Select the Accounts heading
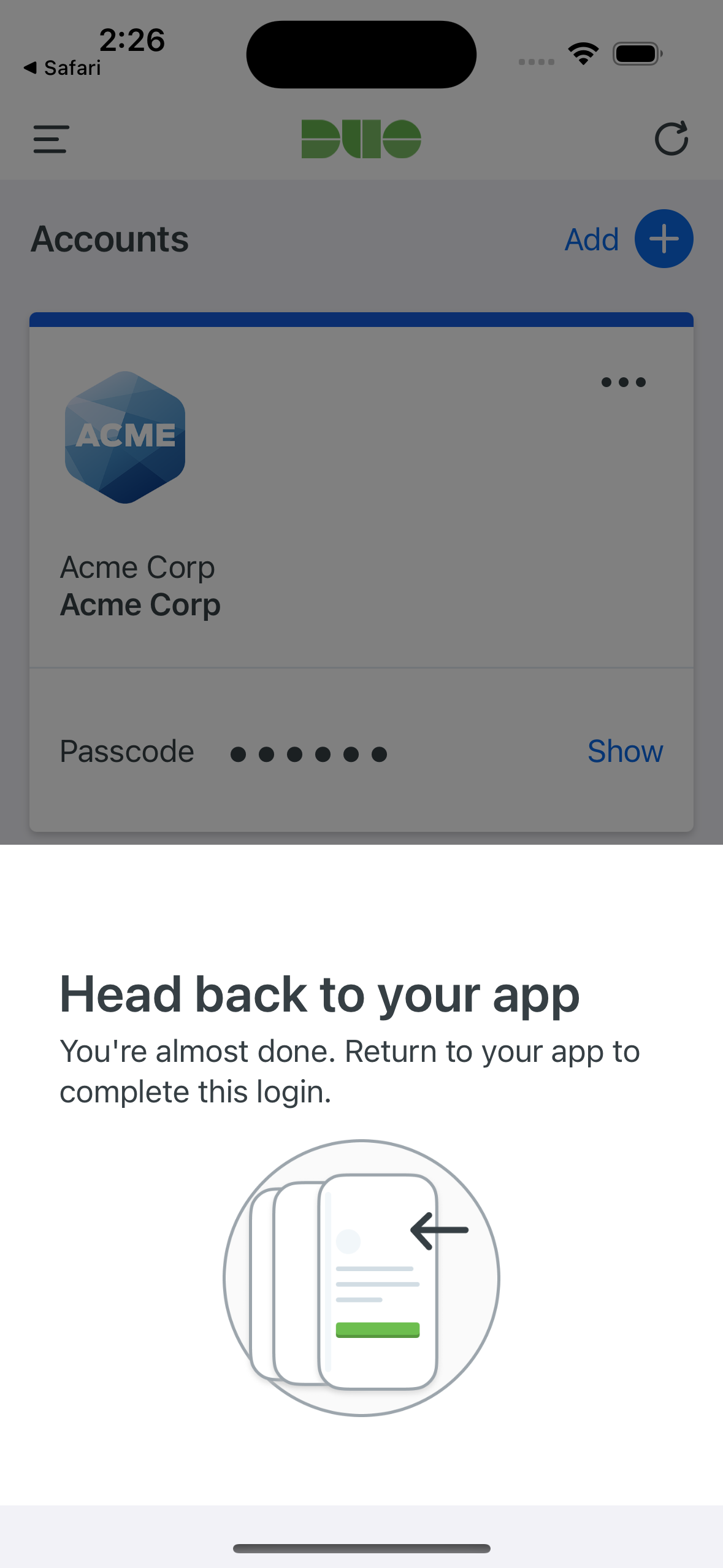This screenshot has height=1568, width=723. [109, 239]
